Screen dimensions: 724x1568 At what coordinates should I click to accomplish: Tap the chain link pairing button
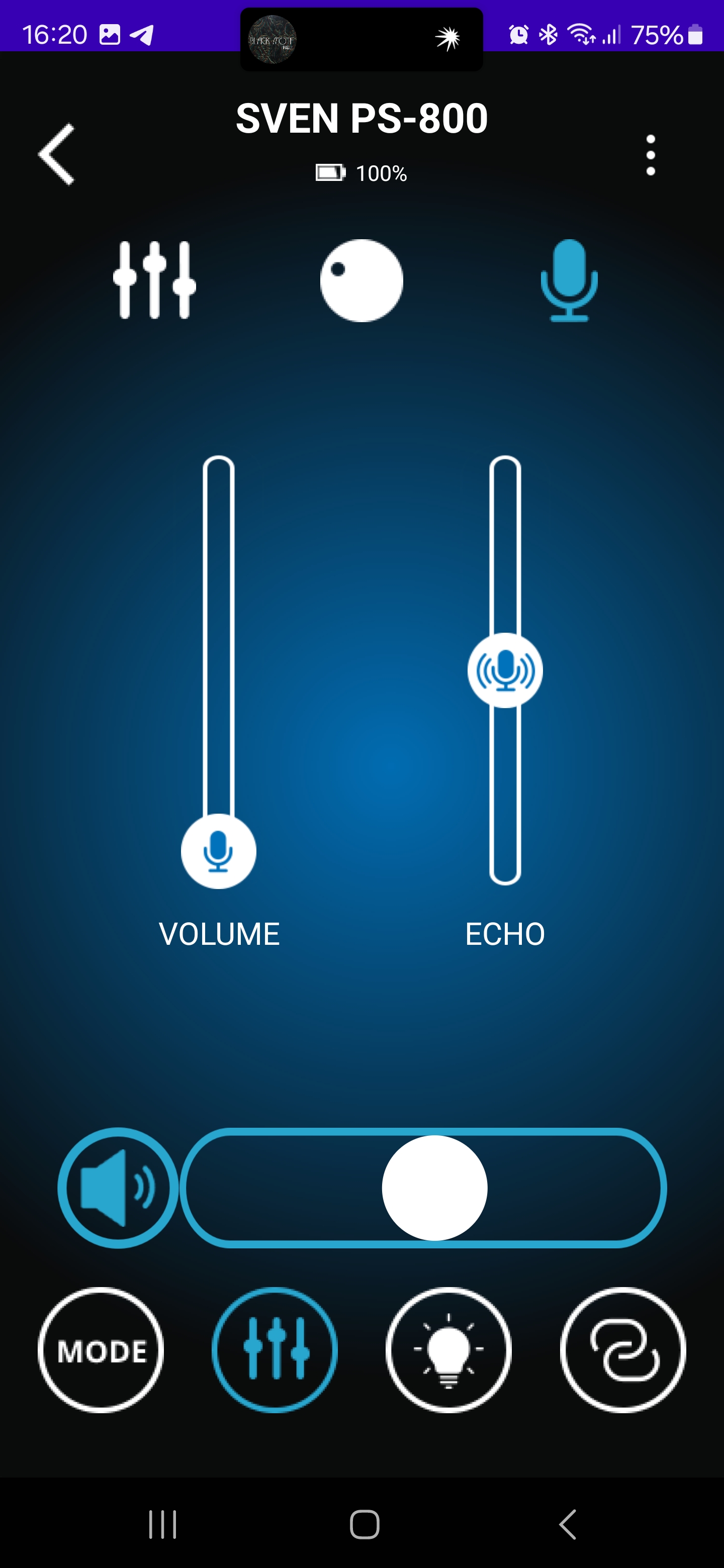click(x=623, y=1350)
